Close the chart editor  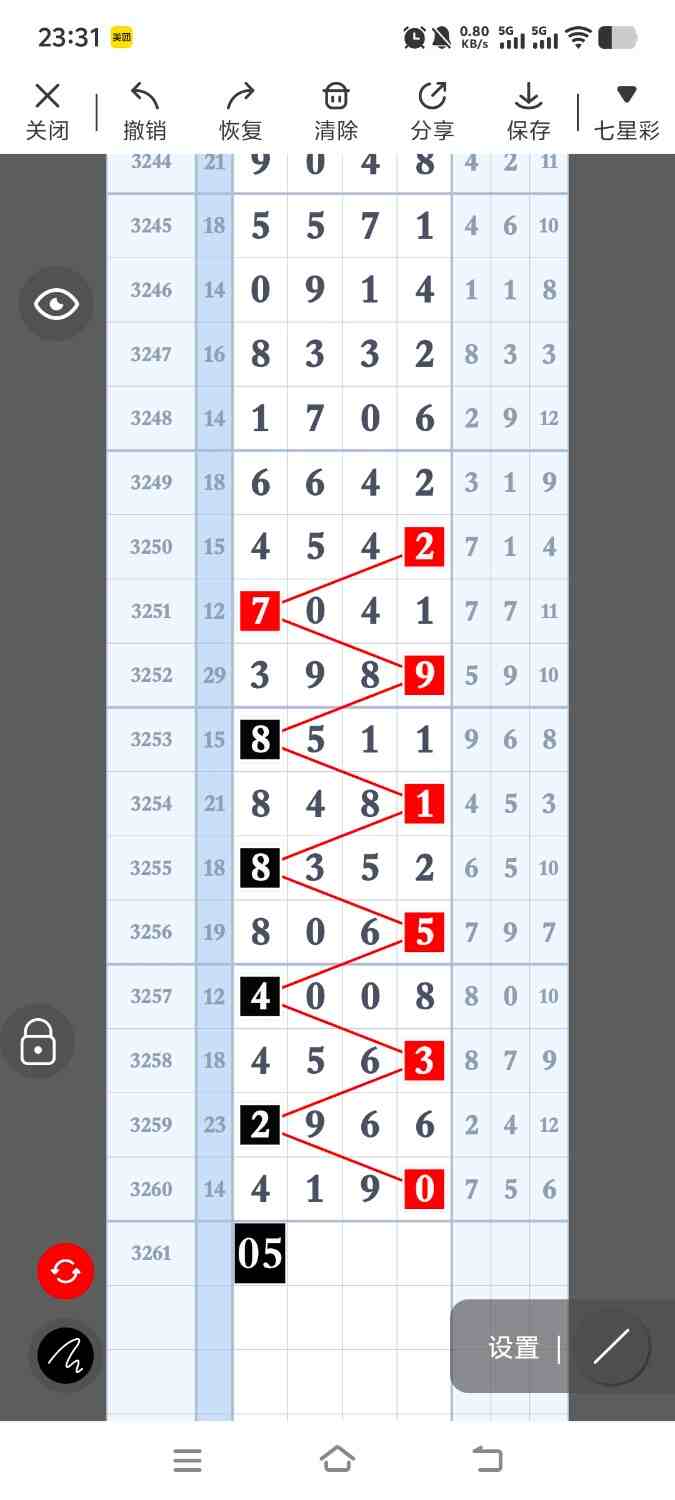47,111
